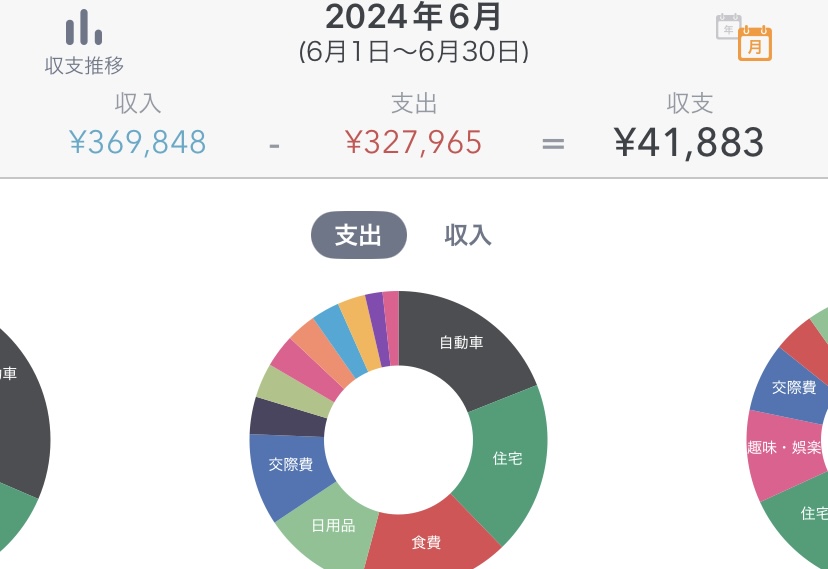828x569 pixels.
Task: Switch the period with the calendar icon
Action: click(745, 37)
